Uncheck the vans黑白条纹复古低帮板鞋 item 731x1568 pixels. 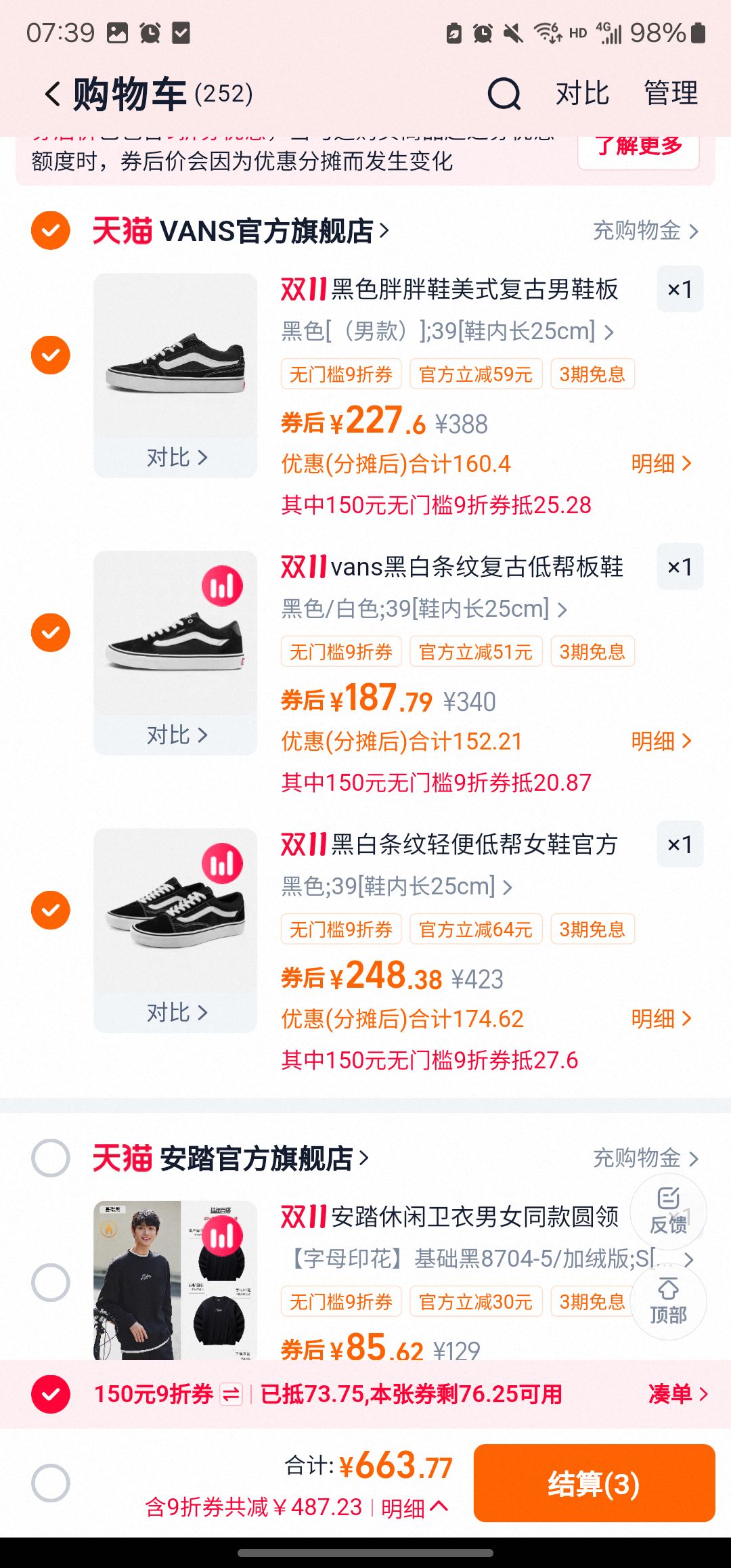(51, 632)
